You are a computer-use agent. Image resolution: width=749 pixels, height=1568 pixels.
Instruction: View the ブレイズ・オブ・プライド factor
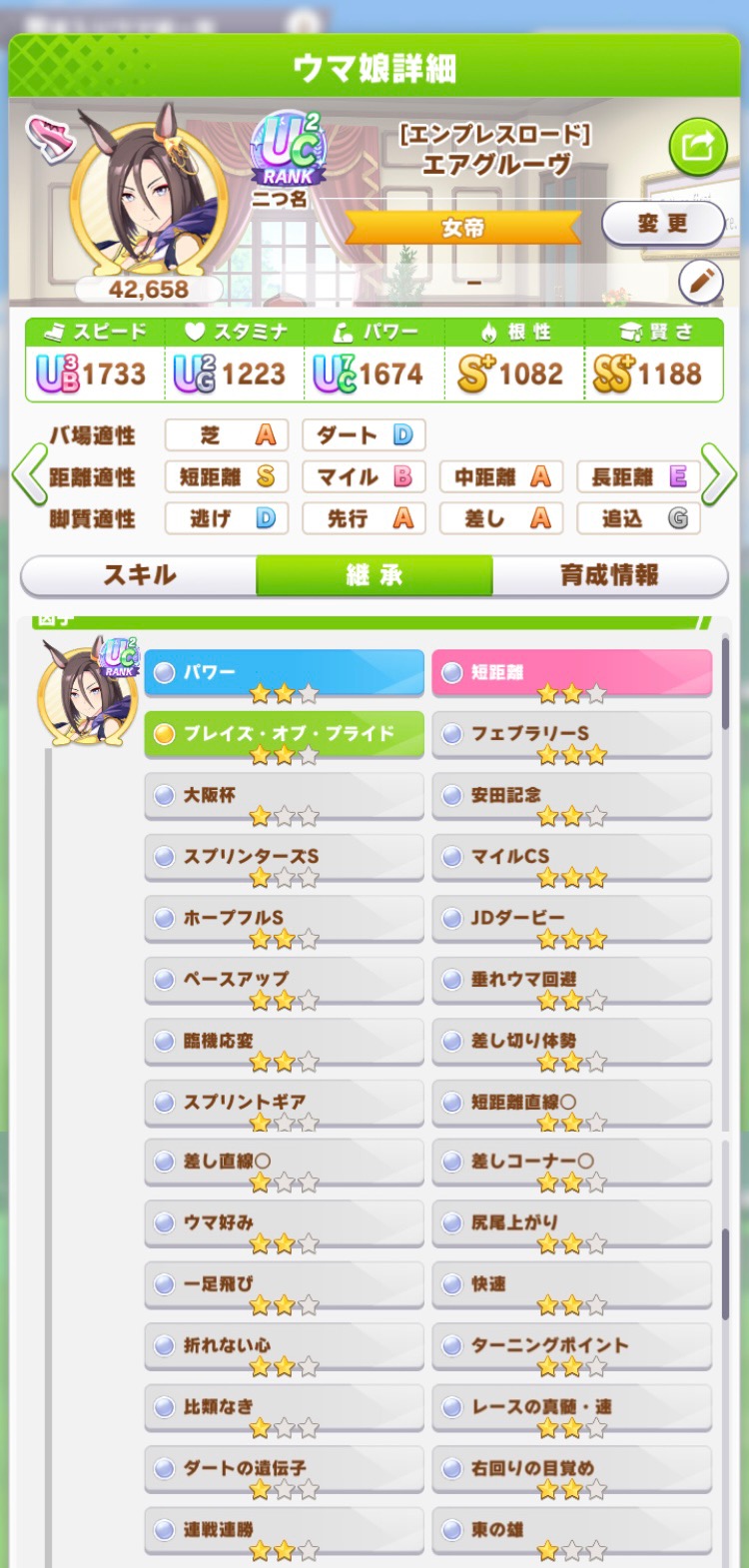coord(285,735)
